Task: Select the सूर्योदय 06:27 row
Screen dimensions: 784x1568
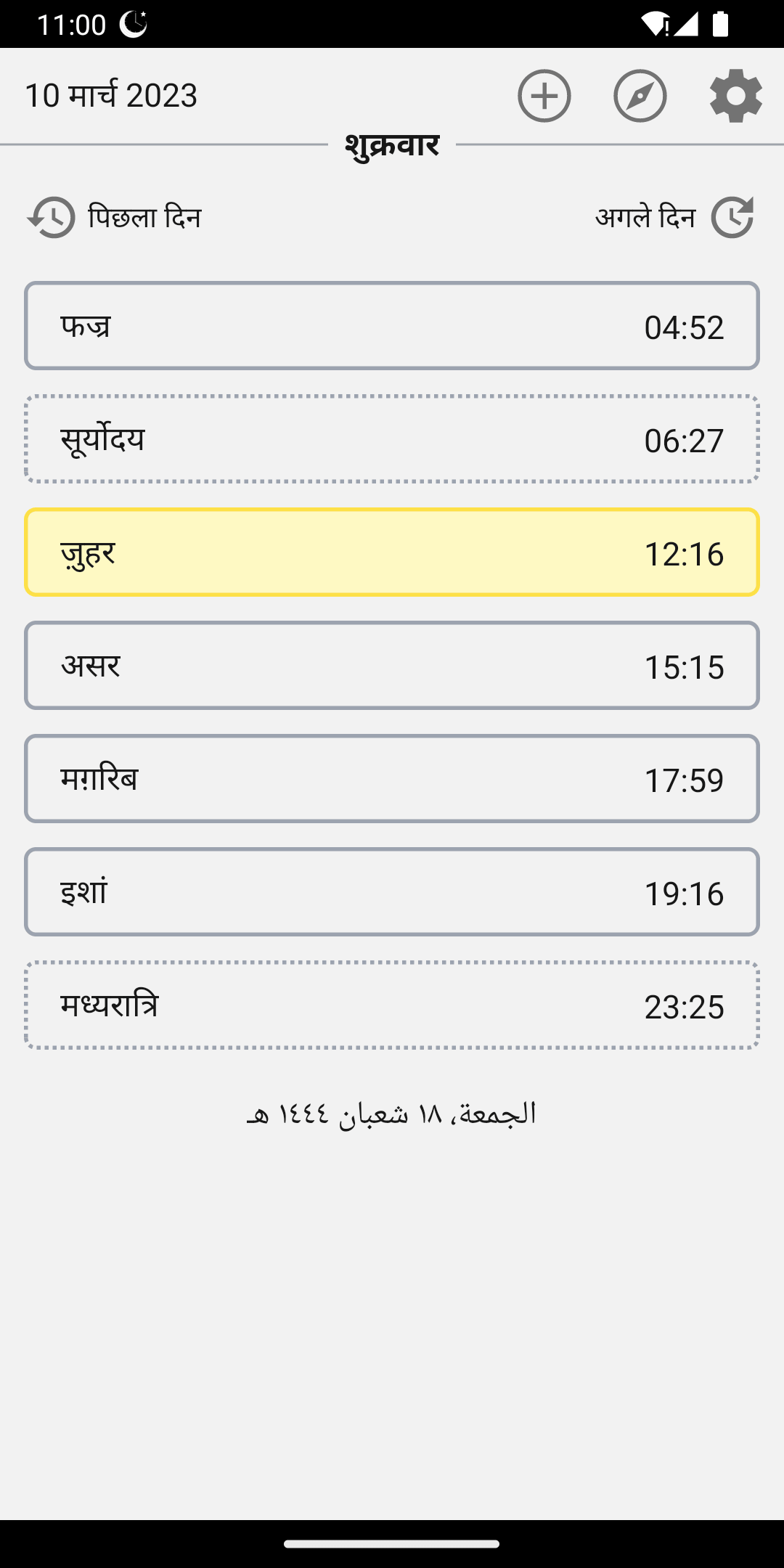Action: pos(392,439)
